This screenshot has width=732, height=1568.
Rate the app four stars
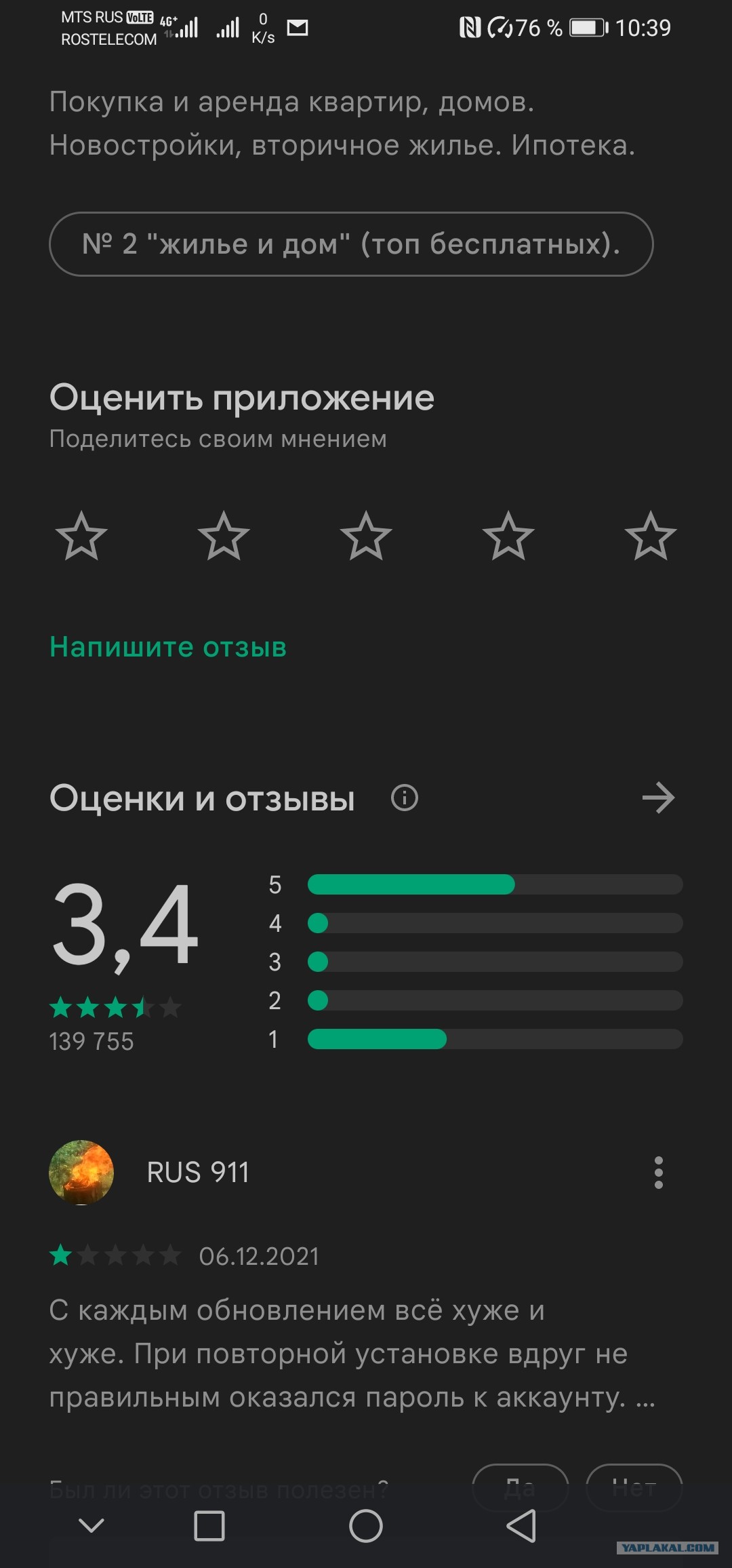click(508, 536)
